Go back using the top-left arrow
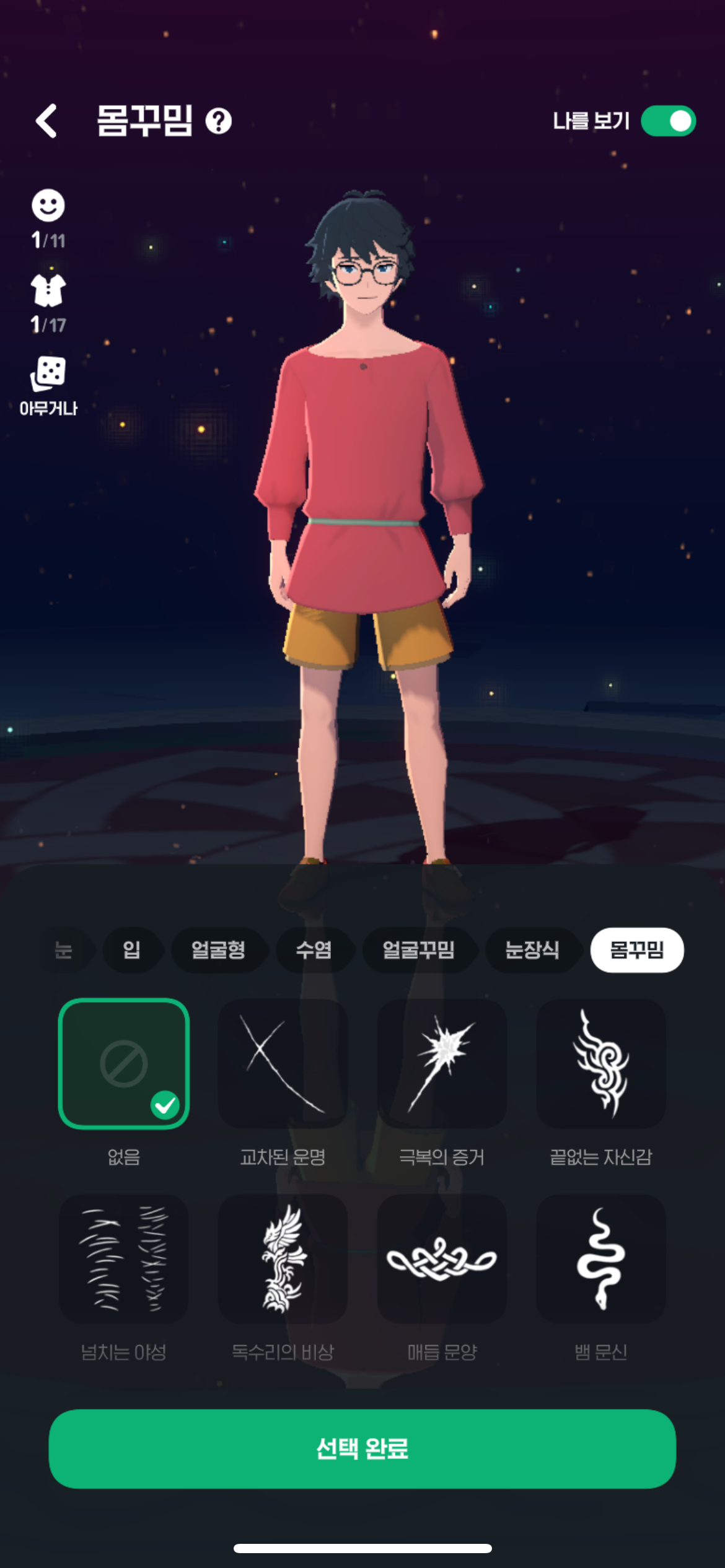The image size is (725, 1568). pos(46,120)
